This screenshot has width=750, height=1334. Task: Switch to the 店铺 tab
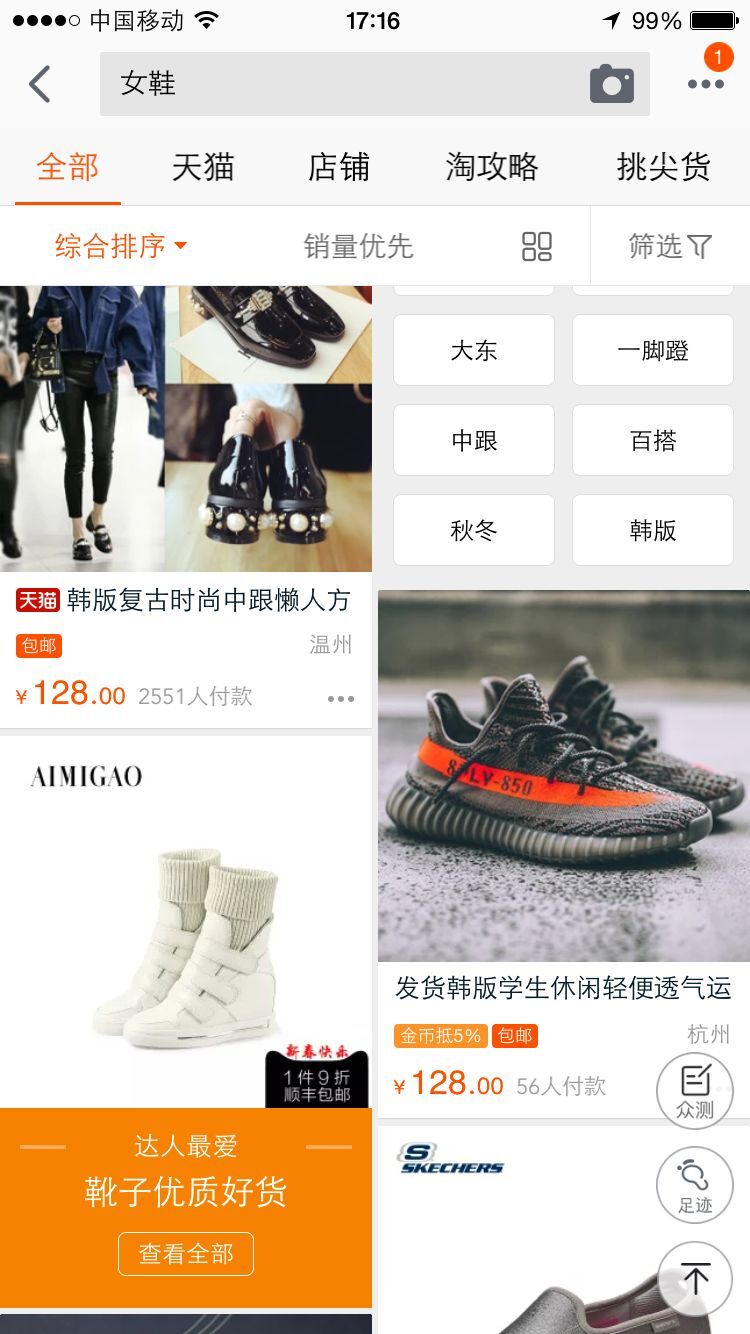pos(339,167)
